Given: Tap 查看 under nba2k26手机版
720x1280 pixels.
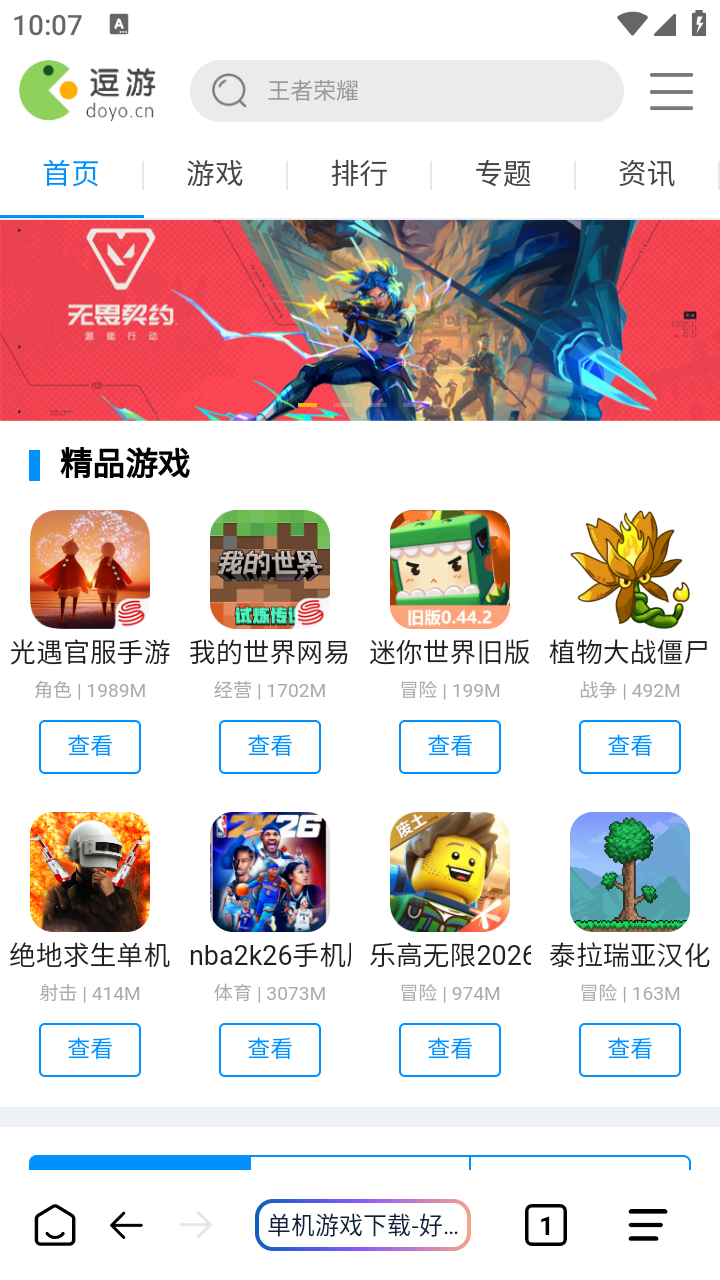Looking at the screenshot, I should coord(269,1049).
